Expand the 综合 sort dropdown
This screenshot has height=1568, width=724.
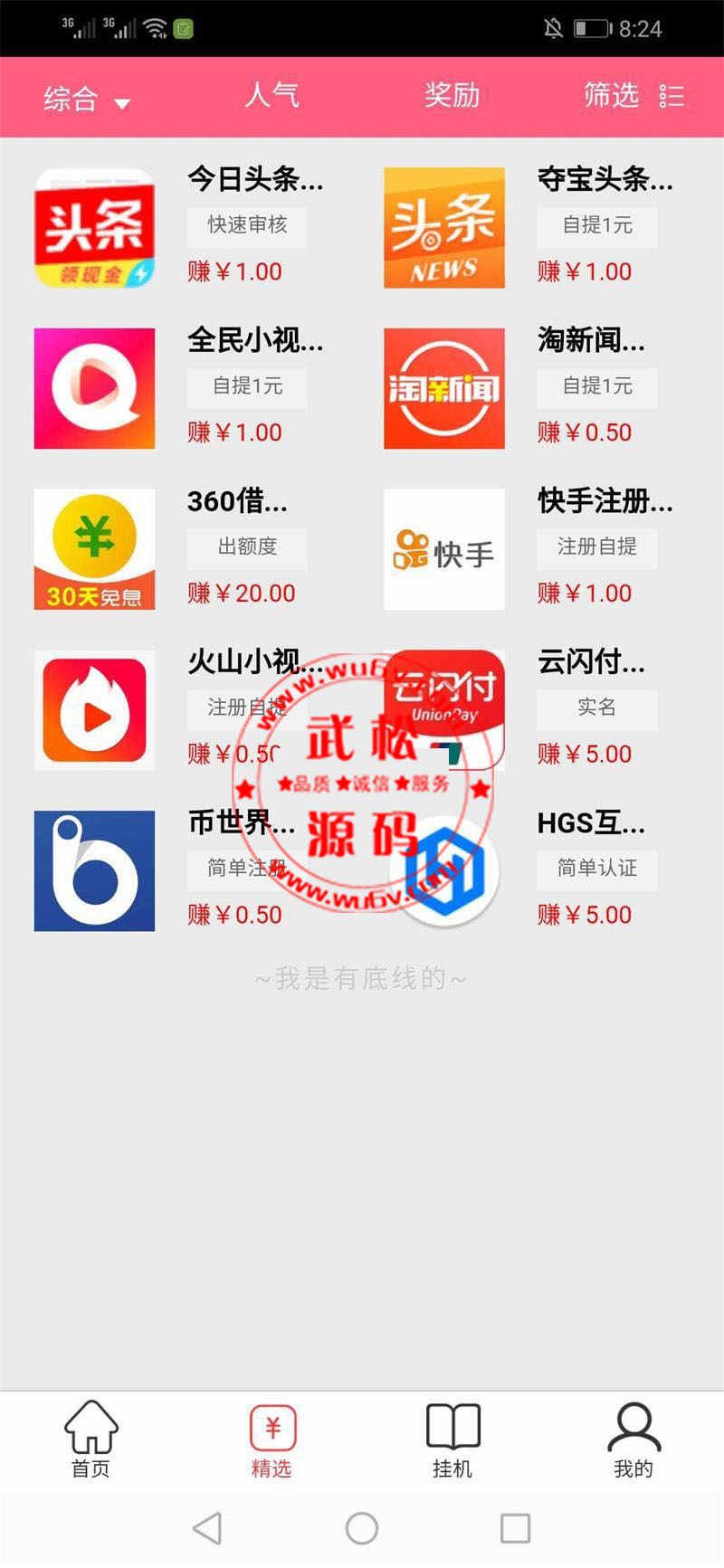88,98
